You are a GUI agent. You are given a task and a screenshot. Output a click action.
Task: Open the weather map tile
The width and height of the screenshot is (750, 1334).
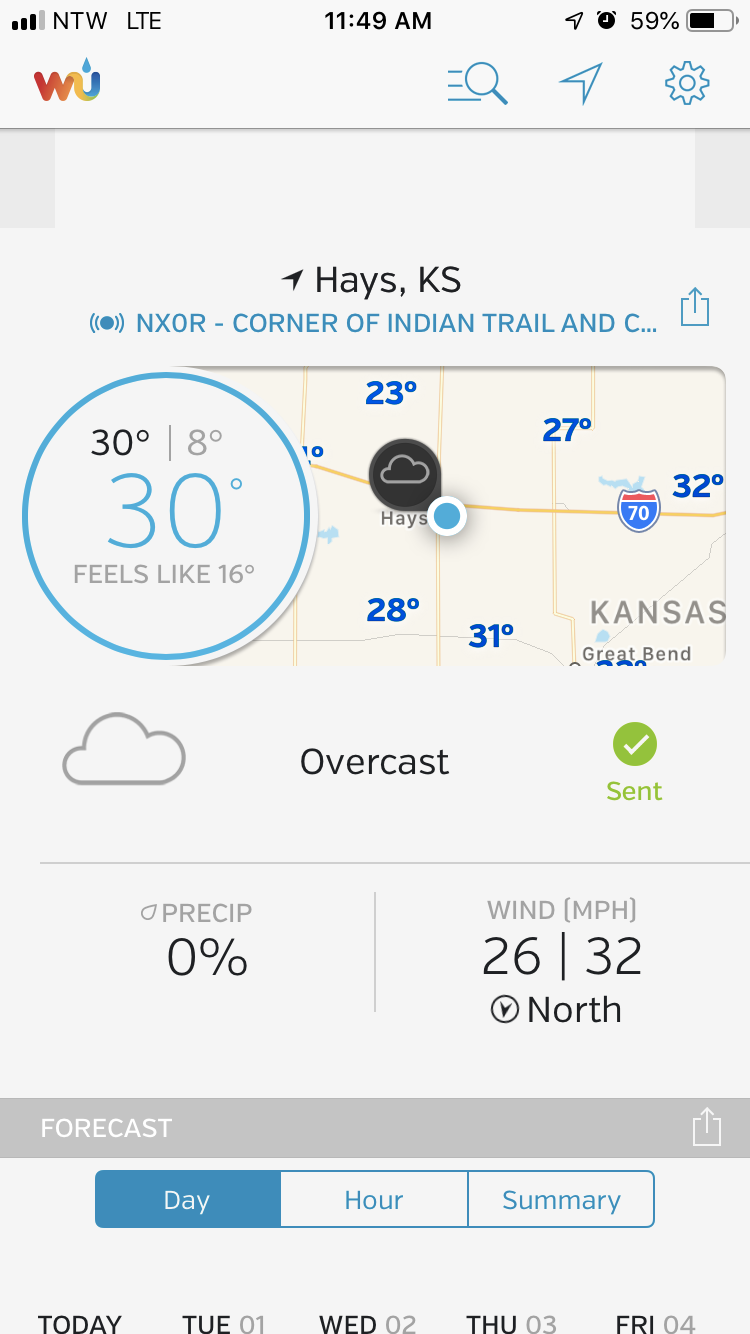tap(520, 516)
